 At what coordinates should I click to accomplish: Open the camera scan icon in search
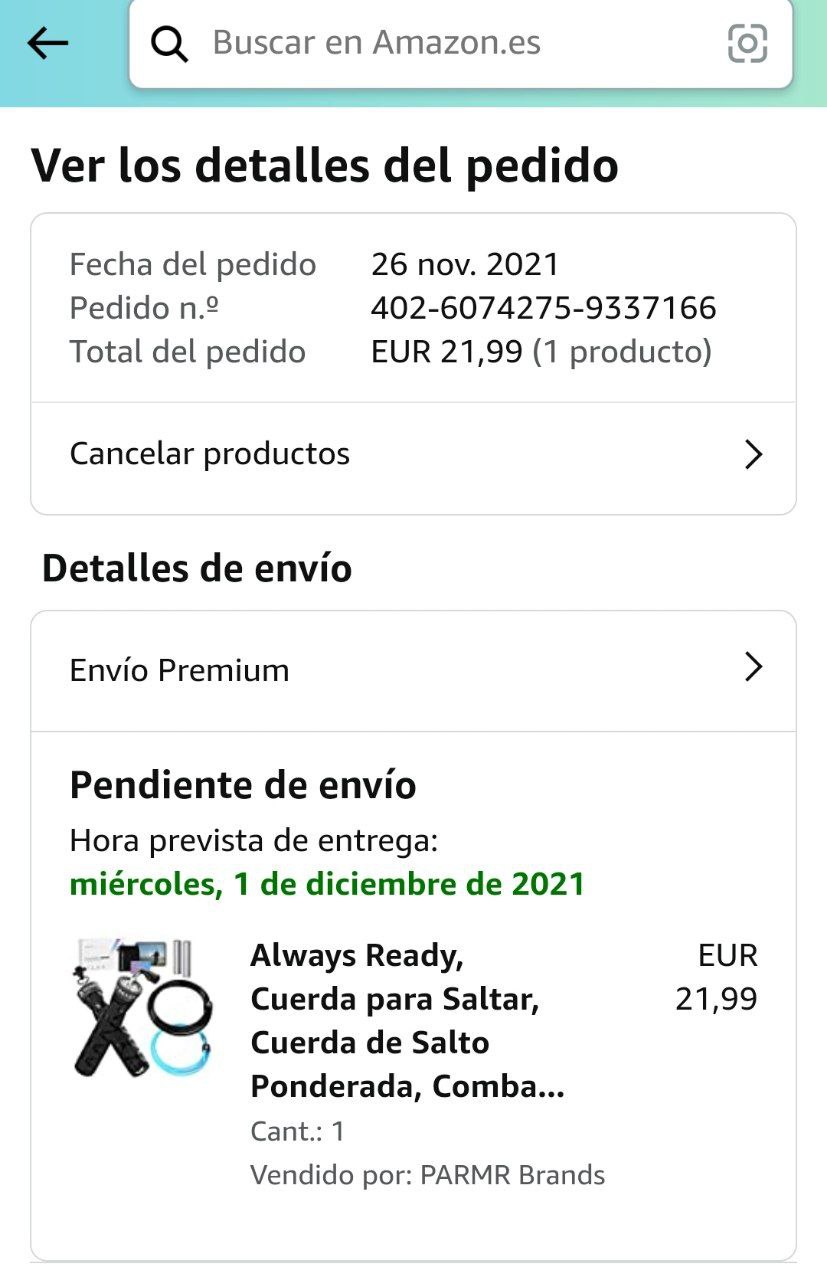point(747,43)
